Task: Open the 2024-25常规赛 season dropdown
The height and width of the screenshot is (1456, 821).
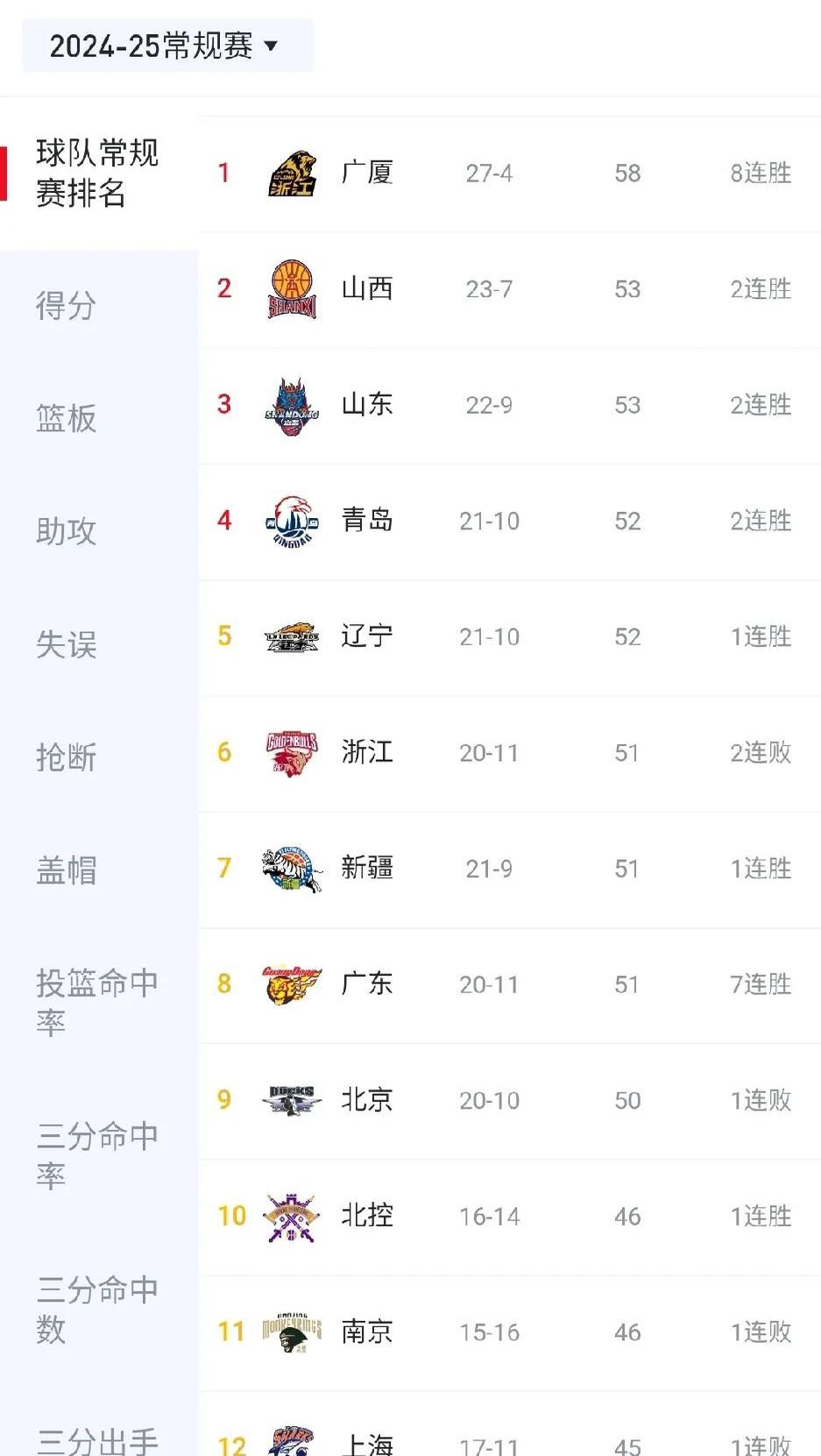Action: (x=168, y=46)
